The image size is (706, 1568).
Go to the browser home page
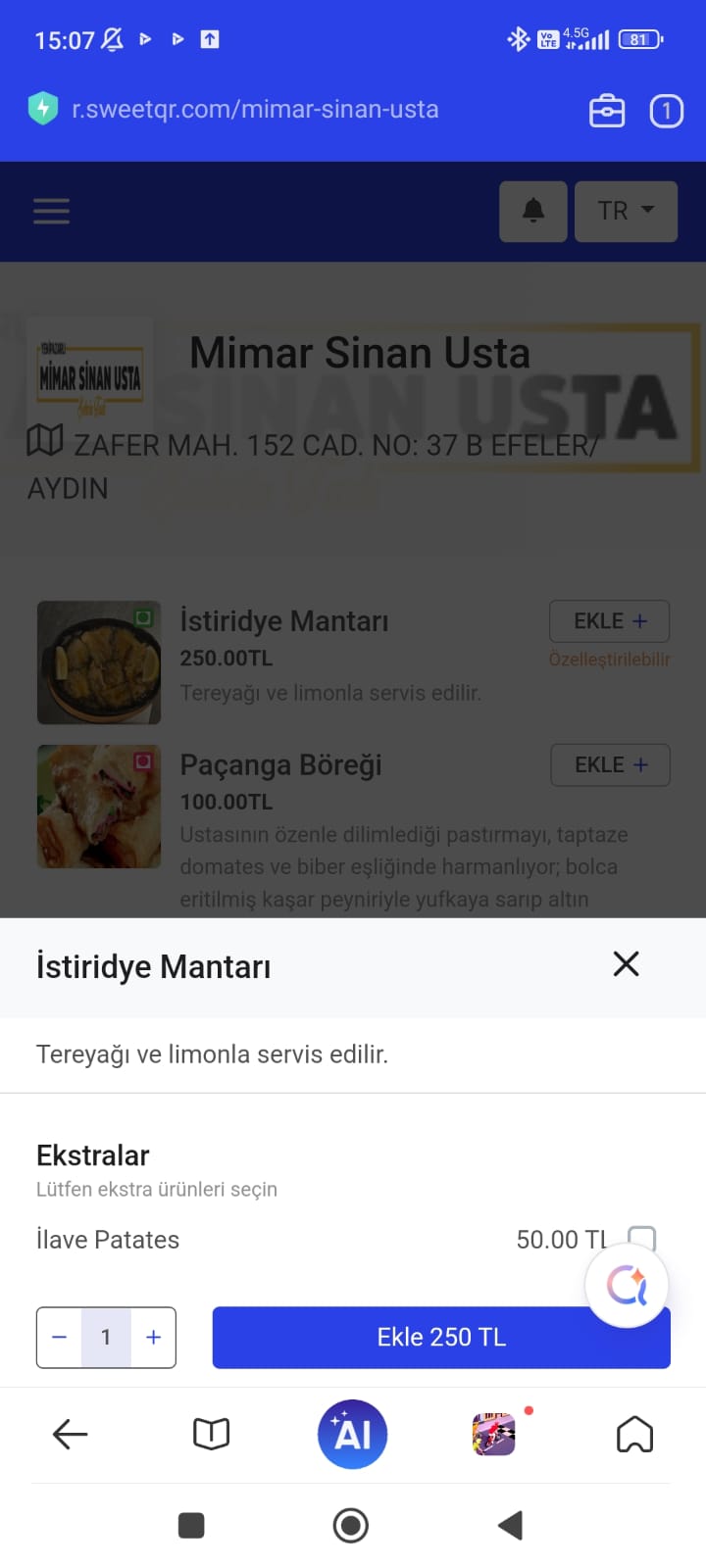point(634,1435)
